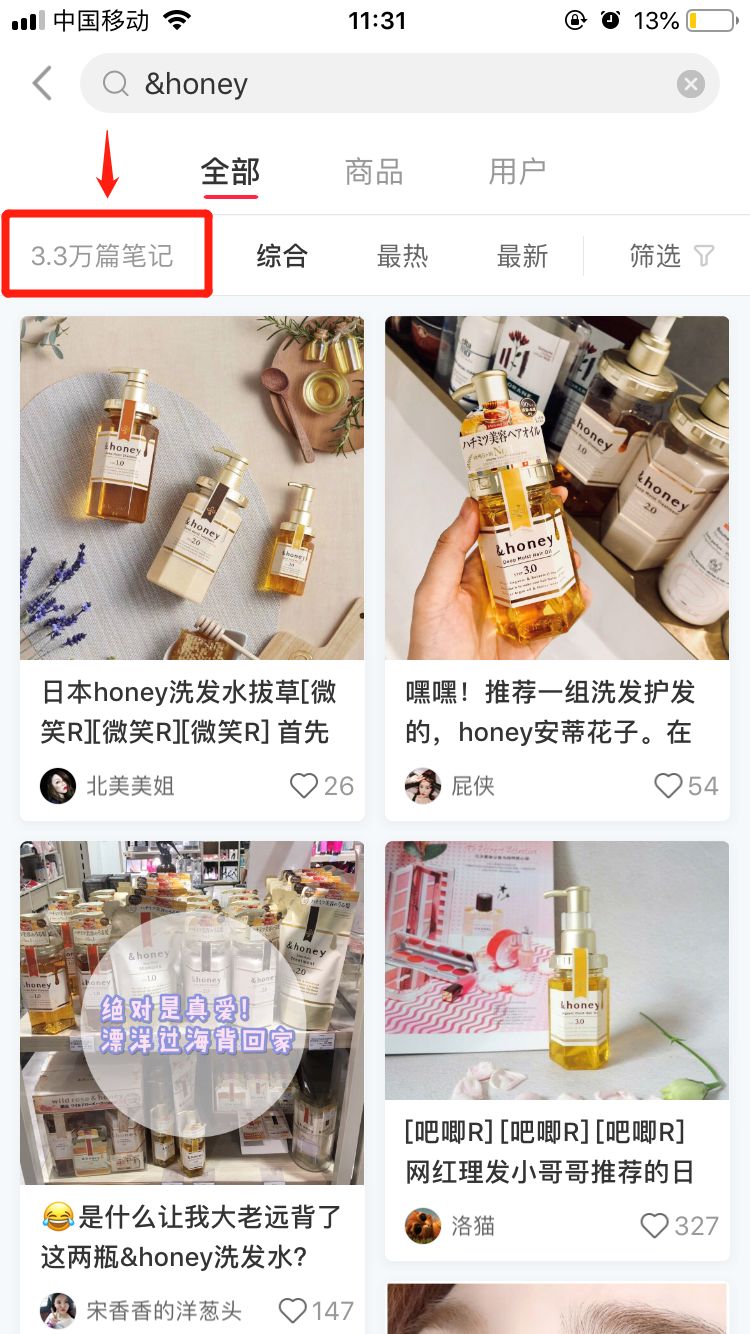This screenshot has height=1334, width=750.
Task: Switch to the 用户 tab
Action: click(x=517, y=172)
